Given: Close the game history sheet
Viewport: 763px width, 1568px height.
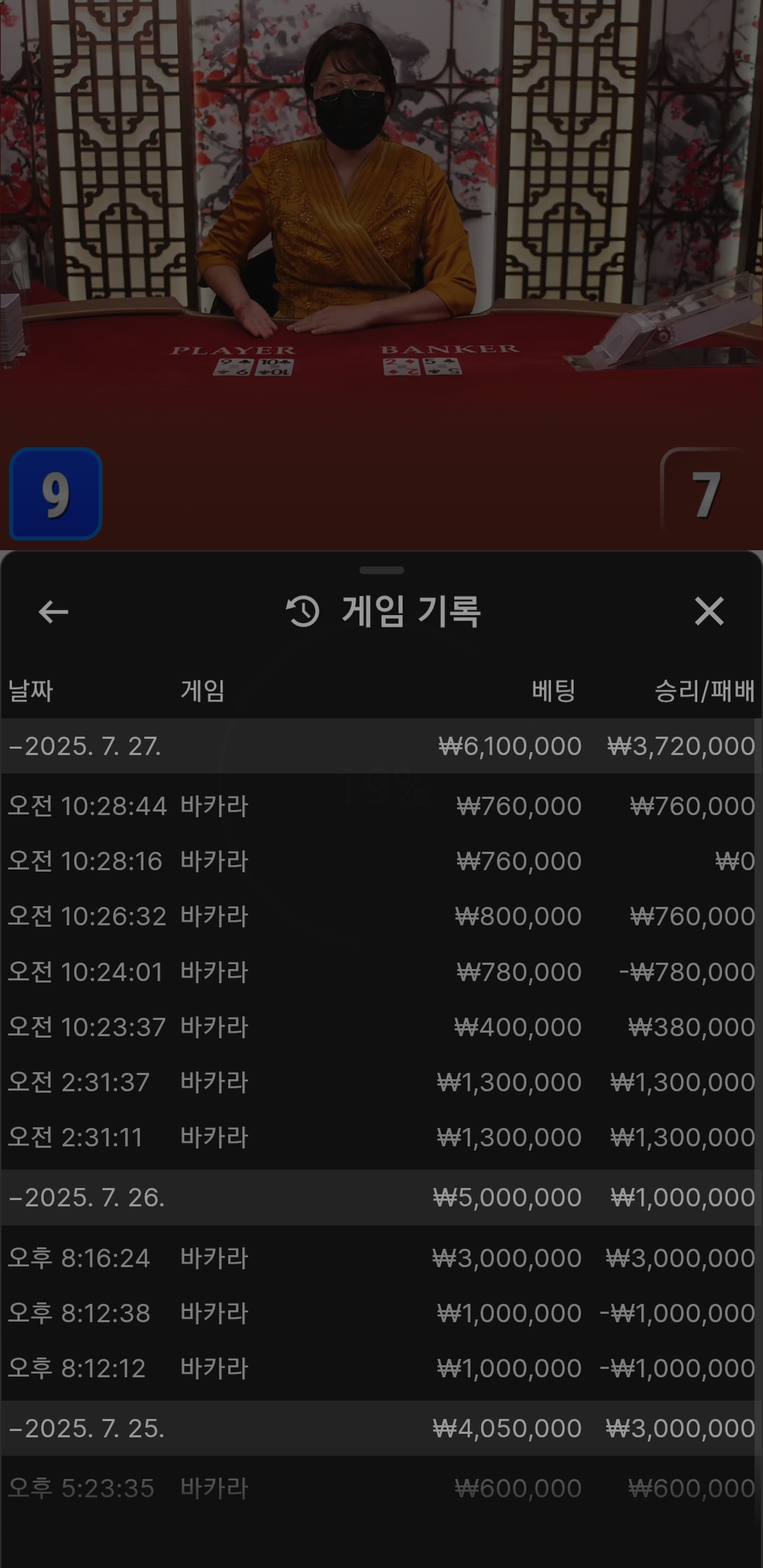Looking at the screenshot, I should [709, 612].
